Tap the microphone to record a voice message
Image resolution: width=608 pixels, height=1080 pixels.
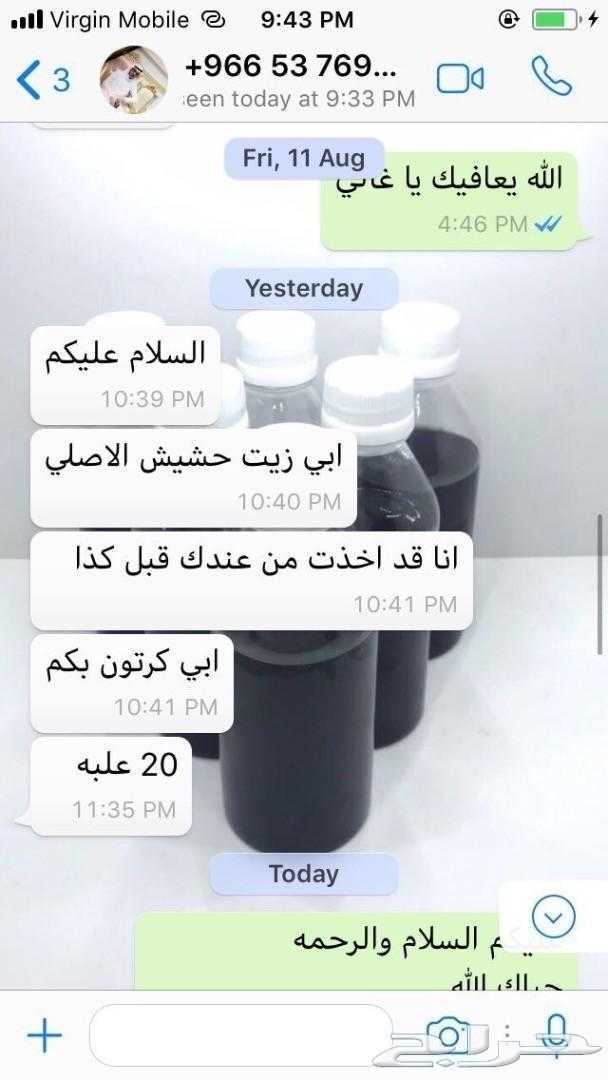click(557, 1035)
